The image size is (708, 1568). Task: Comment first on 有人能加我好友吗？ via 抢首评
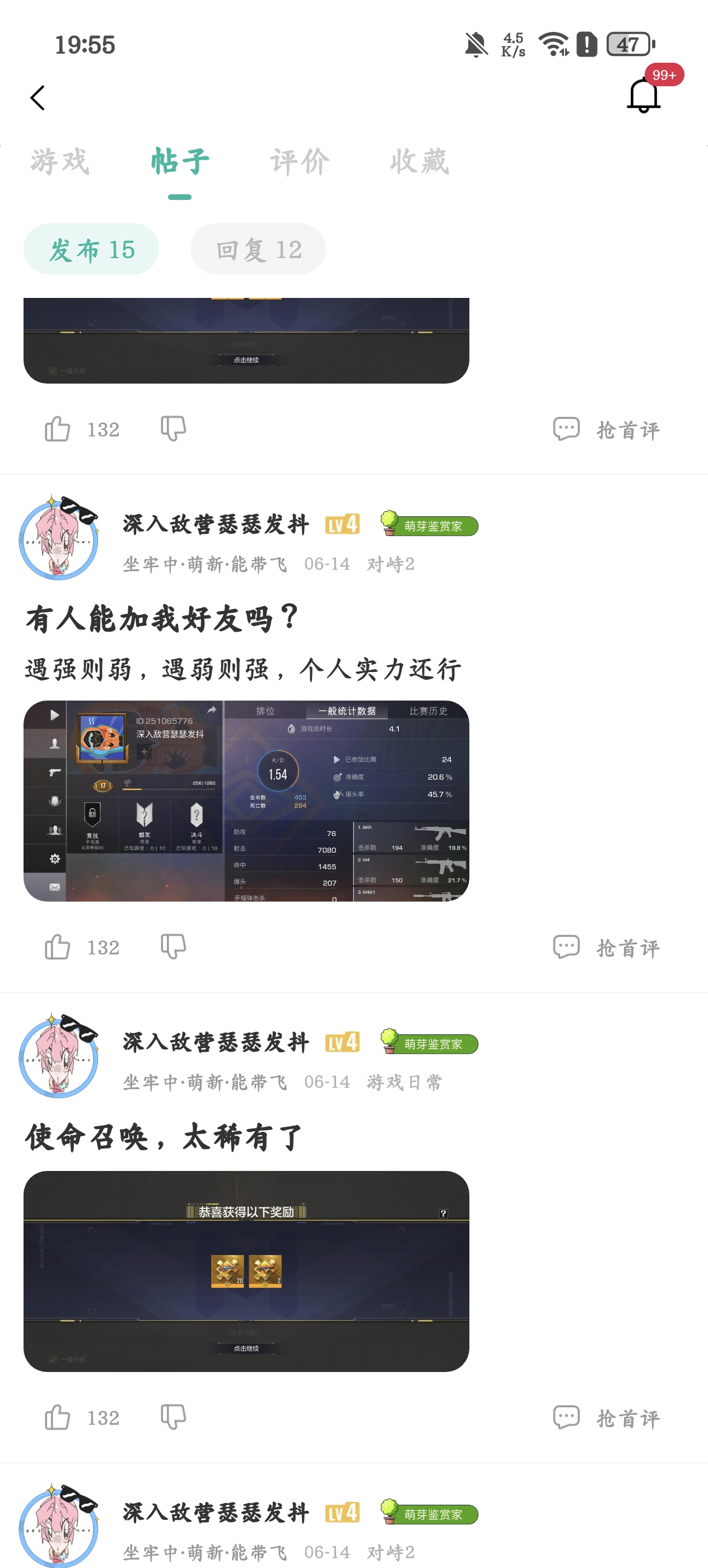(x=606, y=947)
